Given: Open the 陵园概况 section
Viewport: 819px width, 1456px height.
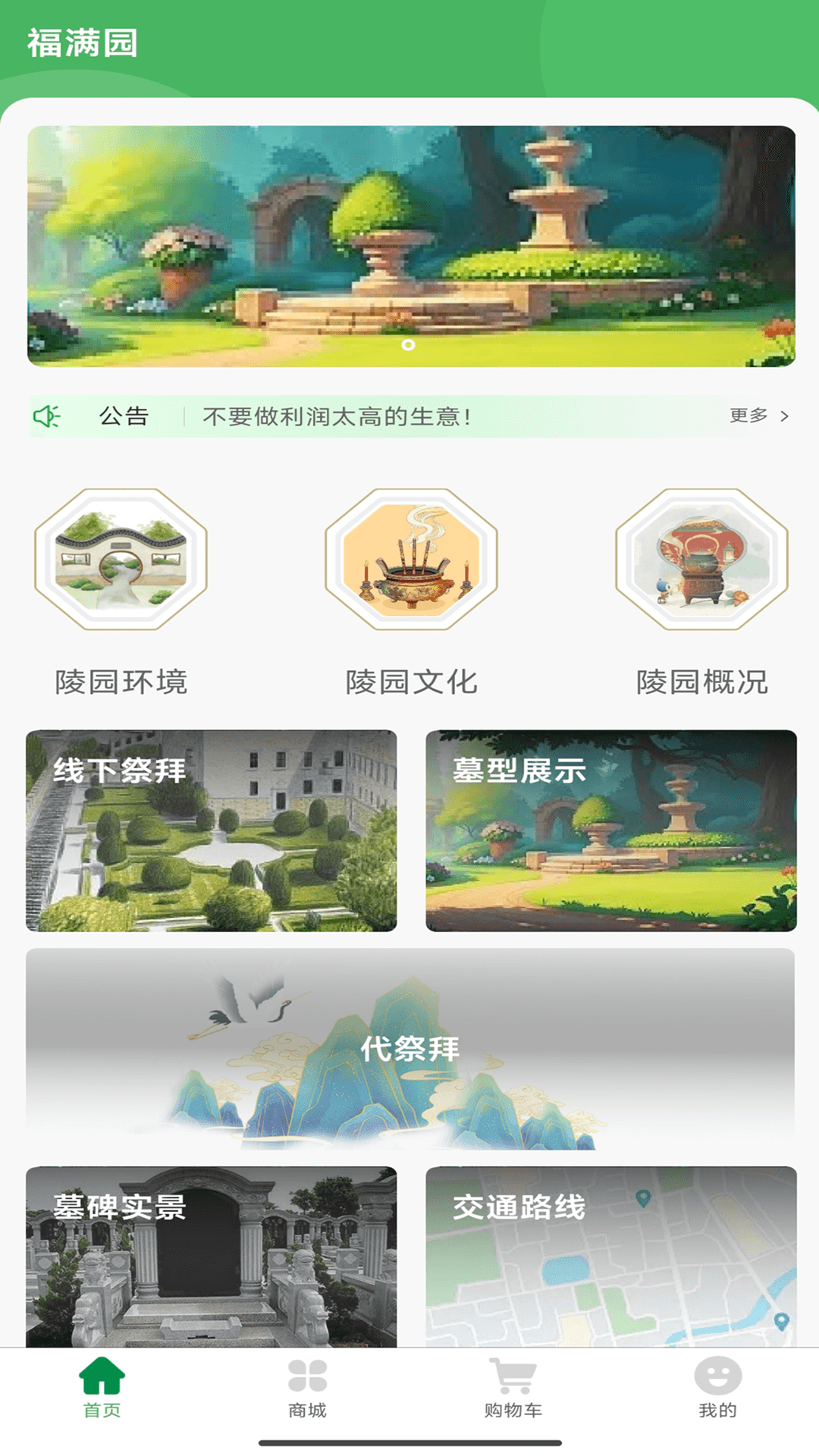Looking at the screenshot, I should [x=701, y=591].
